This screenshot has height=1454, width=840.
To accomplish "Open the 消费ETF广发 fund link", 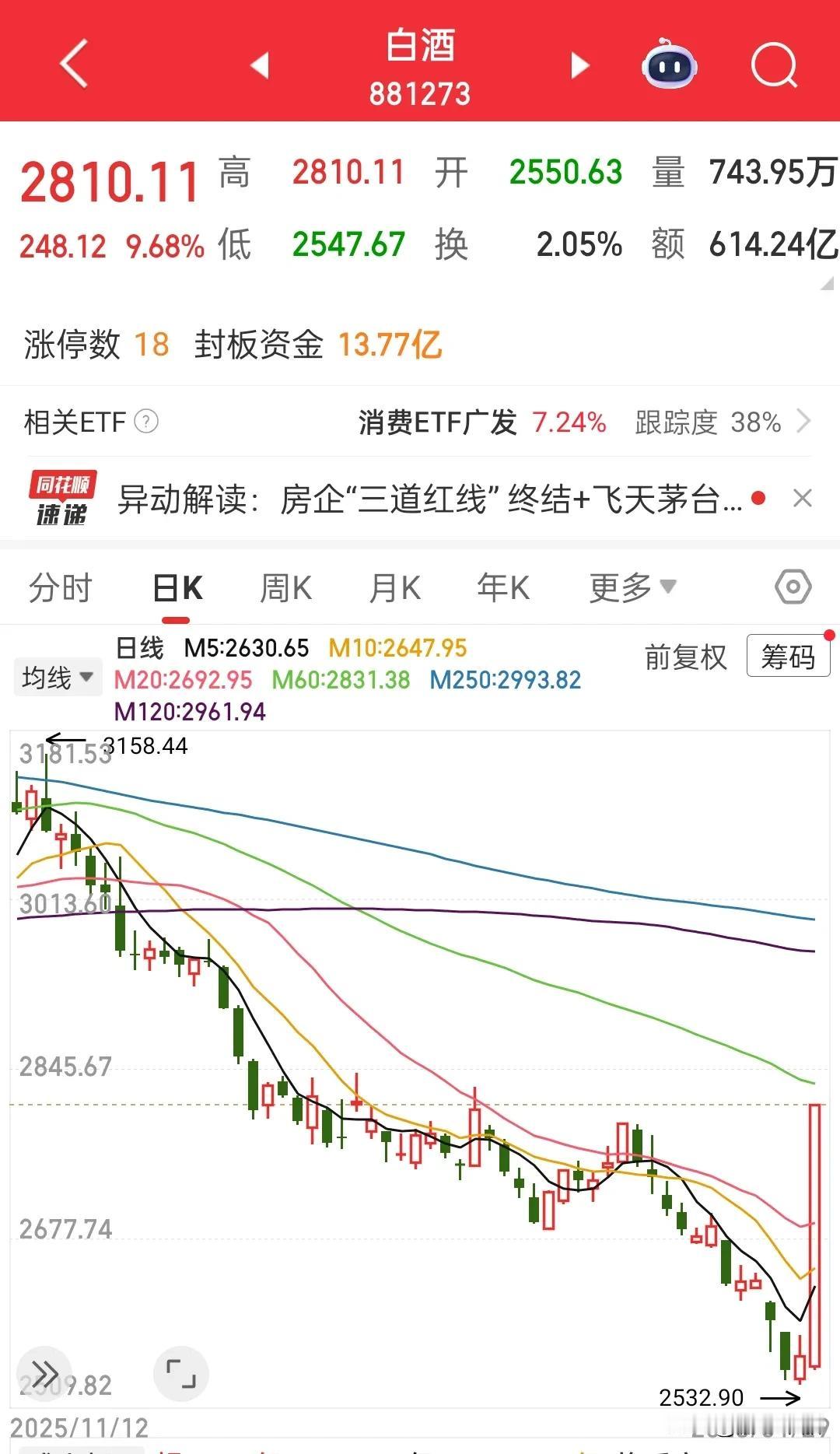I will point(441,422).
